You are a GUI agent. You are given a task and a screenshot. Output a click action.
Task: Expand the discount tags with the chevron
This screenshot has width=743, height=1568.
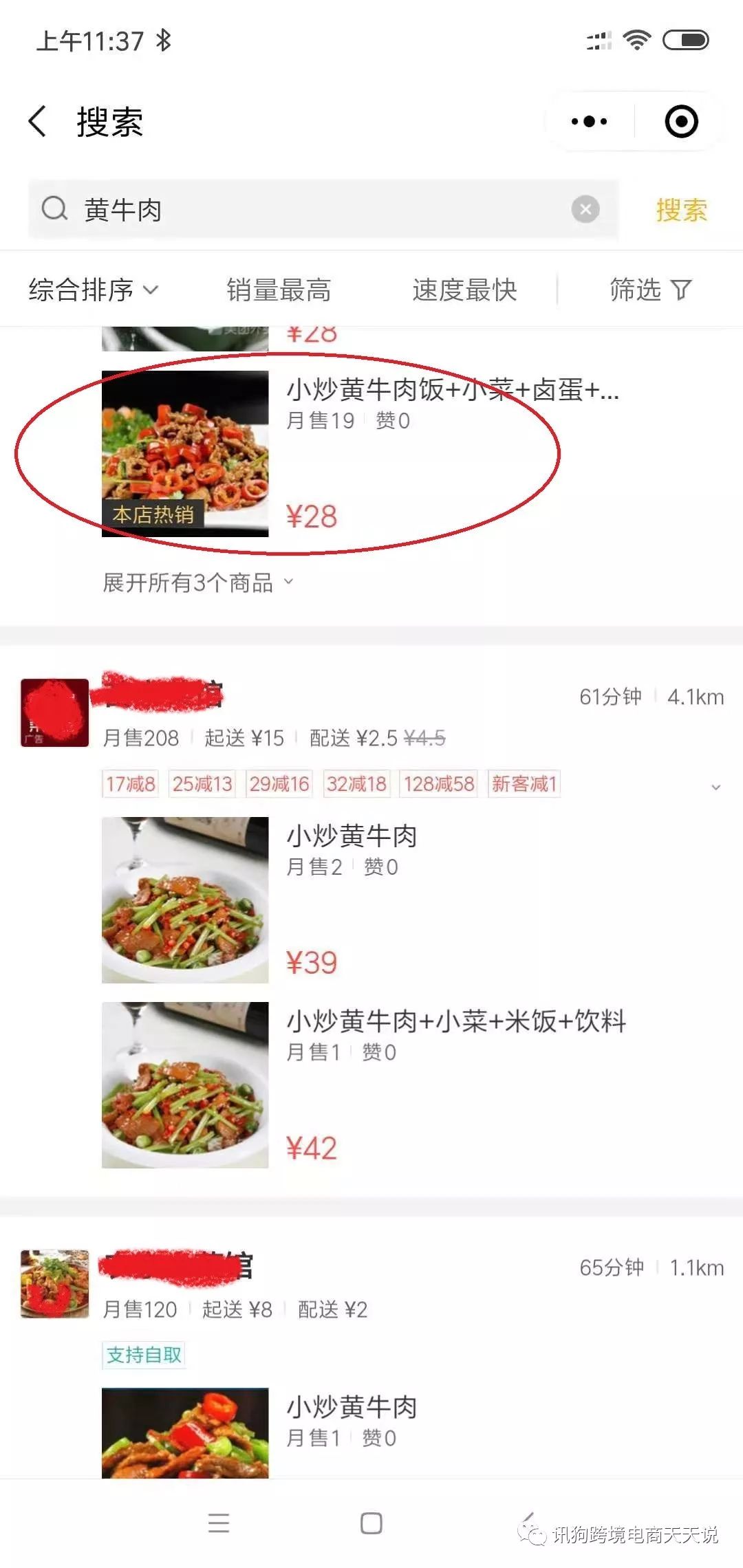[715, 787]
